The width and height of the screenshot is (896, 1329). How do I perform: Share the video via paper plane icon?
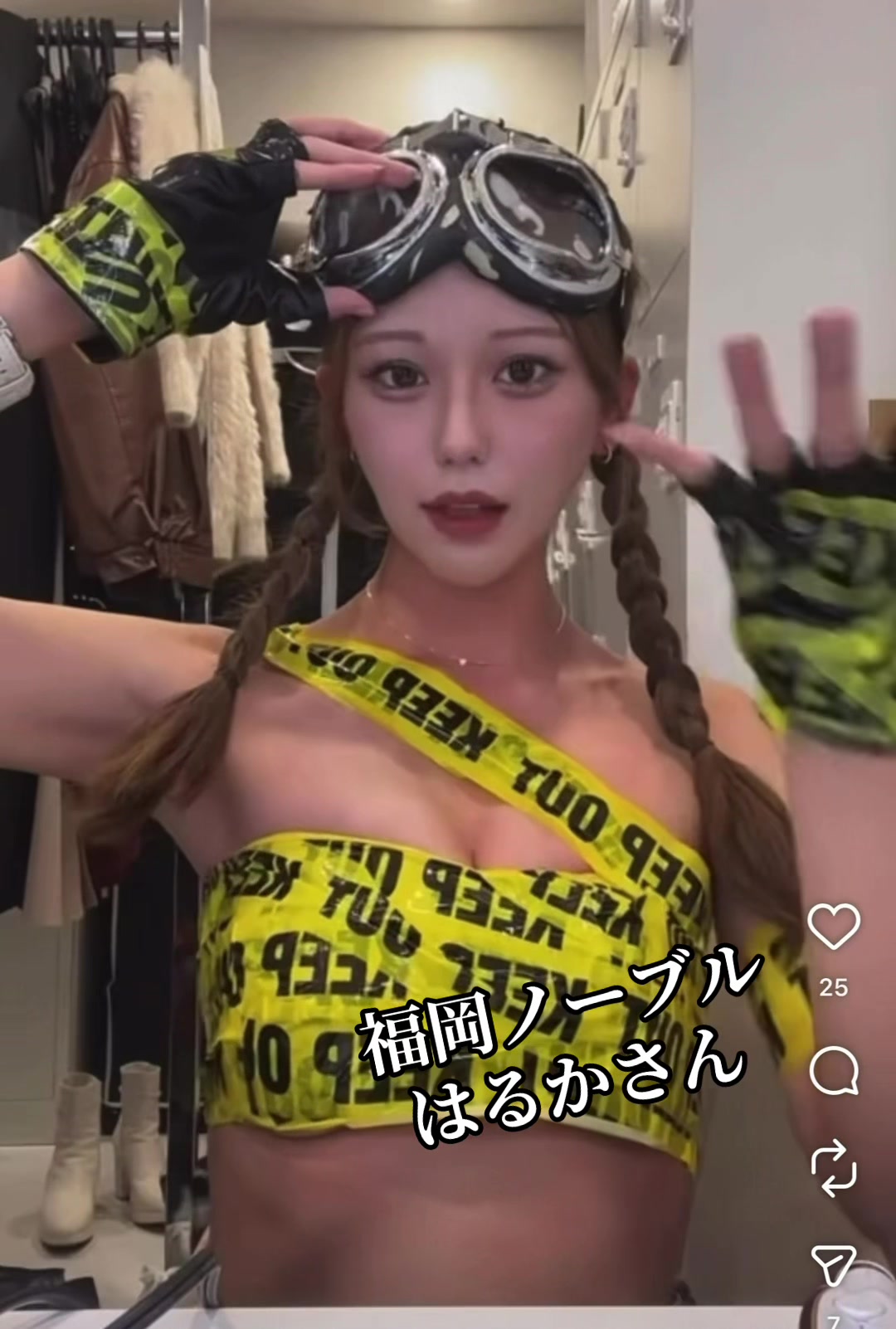click(833, 1265)
